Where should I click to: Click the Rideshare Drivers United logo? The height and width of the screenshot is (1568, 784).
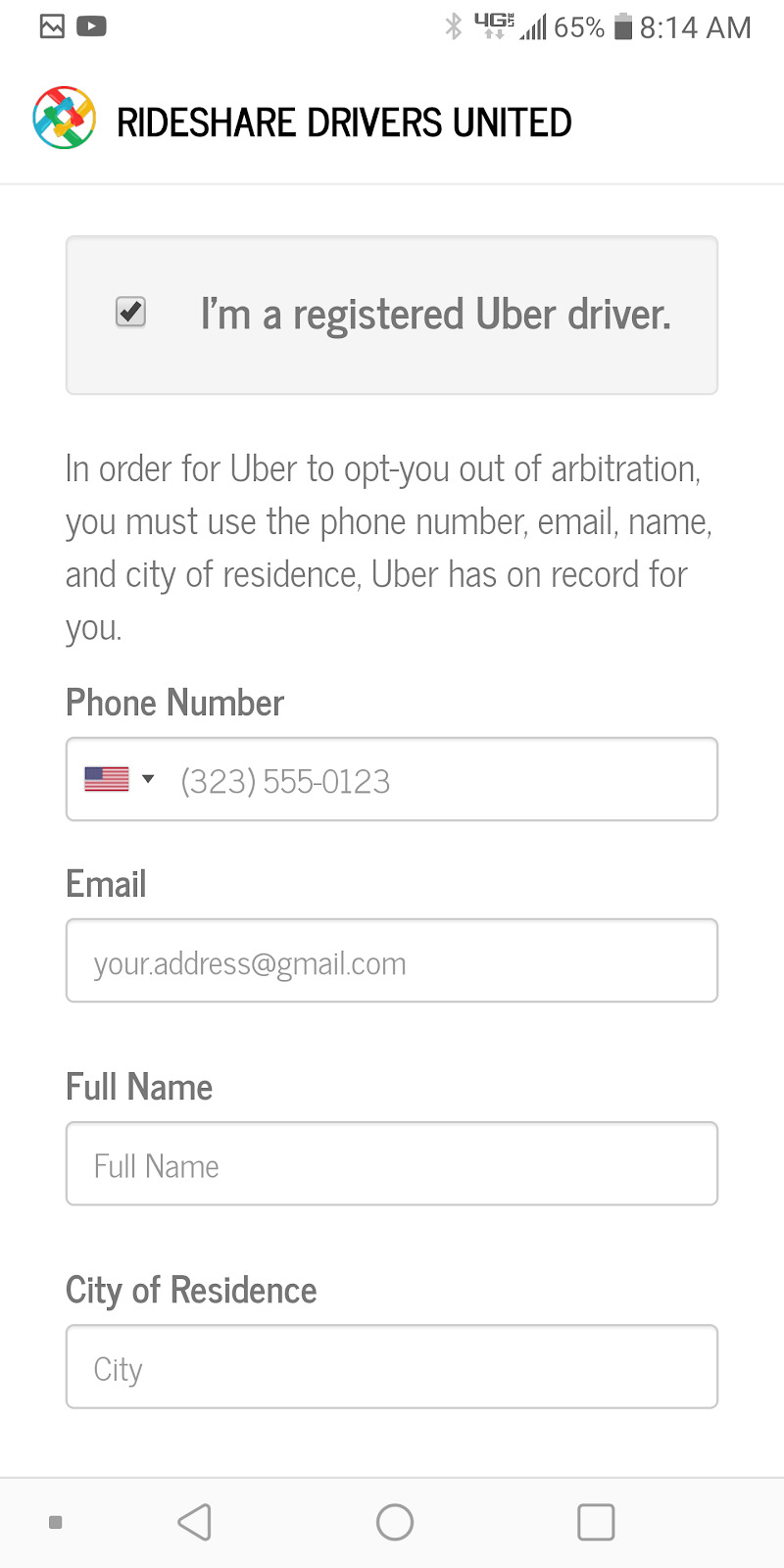(63, 118)
